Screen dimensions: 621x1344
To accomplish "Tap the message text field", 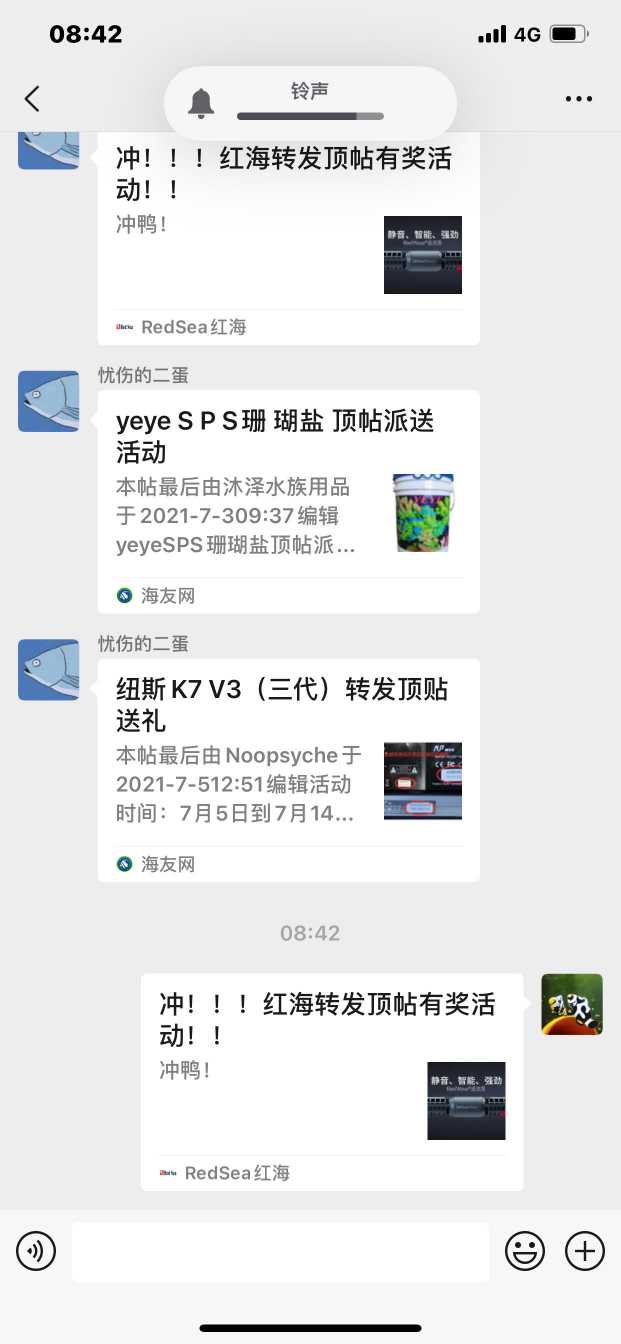I will click(x=280, y=1251).
